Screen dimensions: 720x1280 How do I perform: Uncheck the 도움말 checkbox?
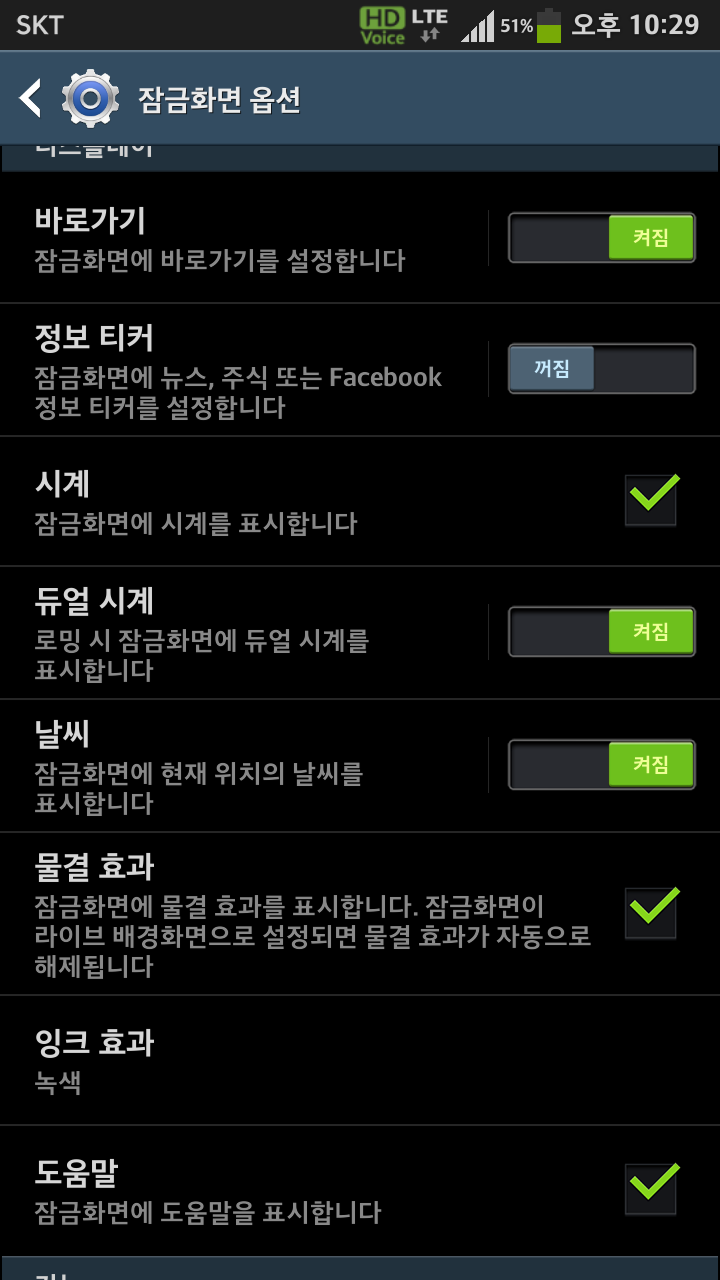(x=651, y=1189)
